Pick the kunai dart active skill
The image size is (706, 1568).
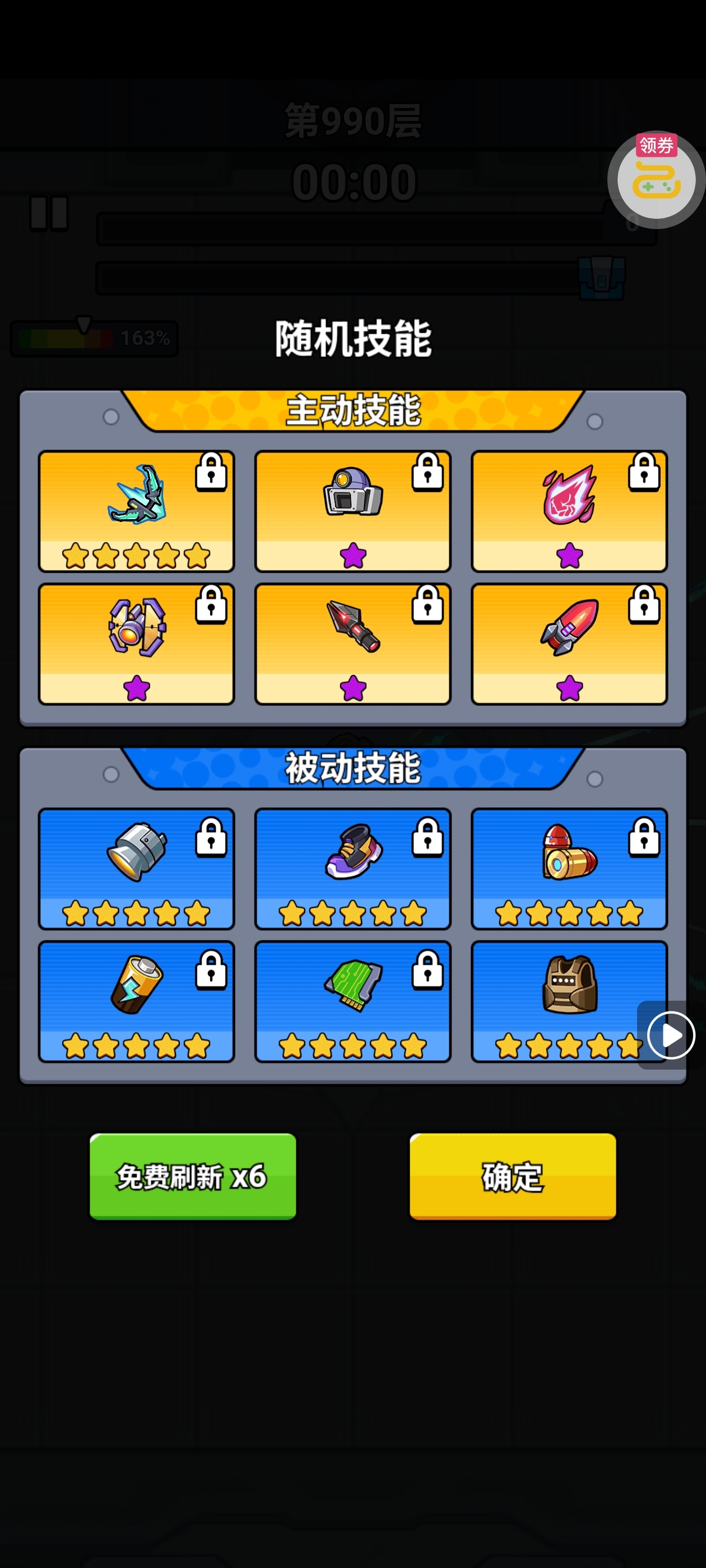[352, 643]
